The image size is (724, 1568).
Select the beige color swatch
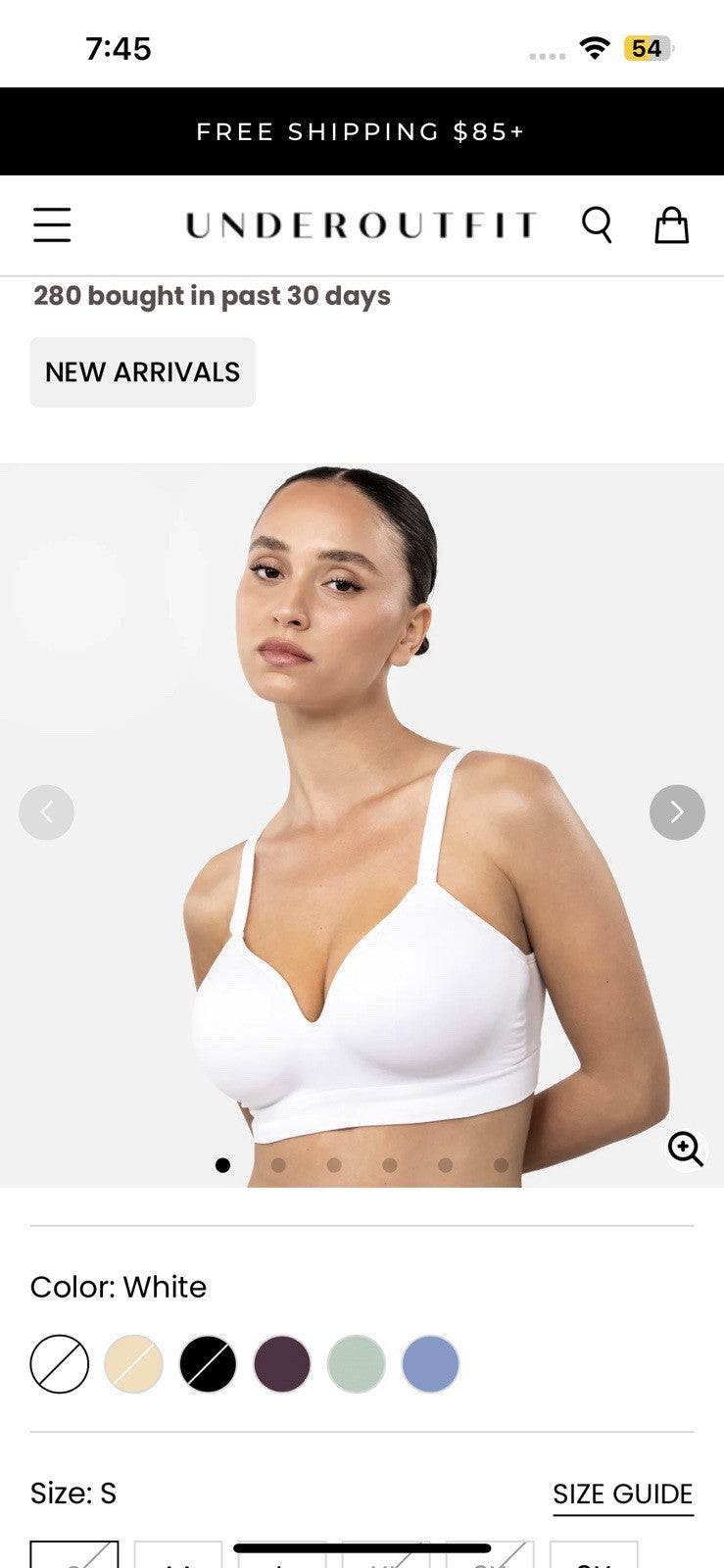tap(134, 1363)
